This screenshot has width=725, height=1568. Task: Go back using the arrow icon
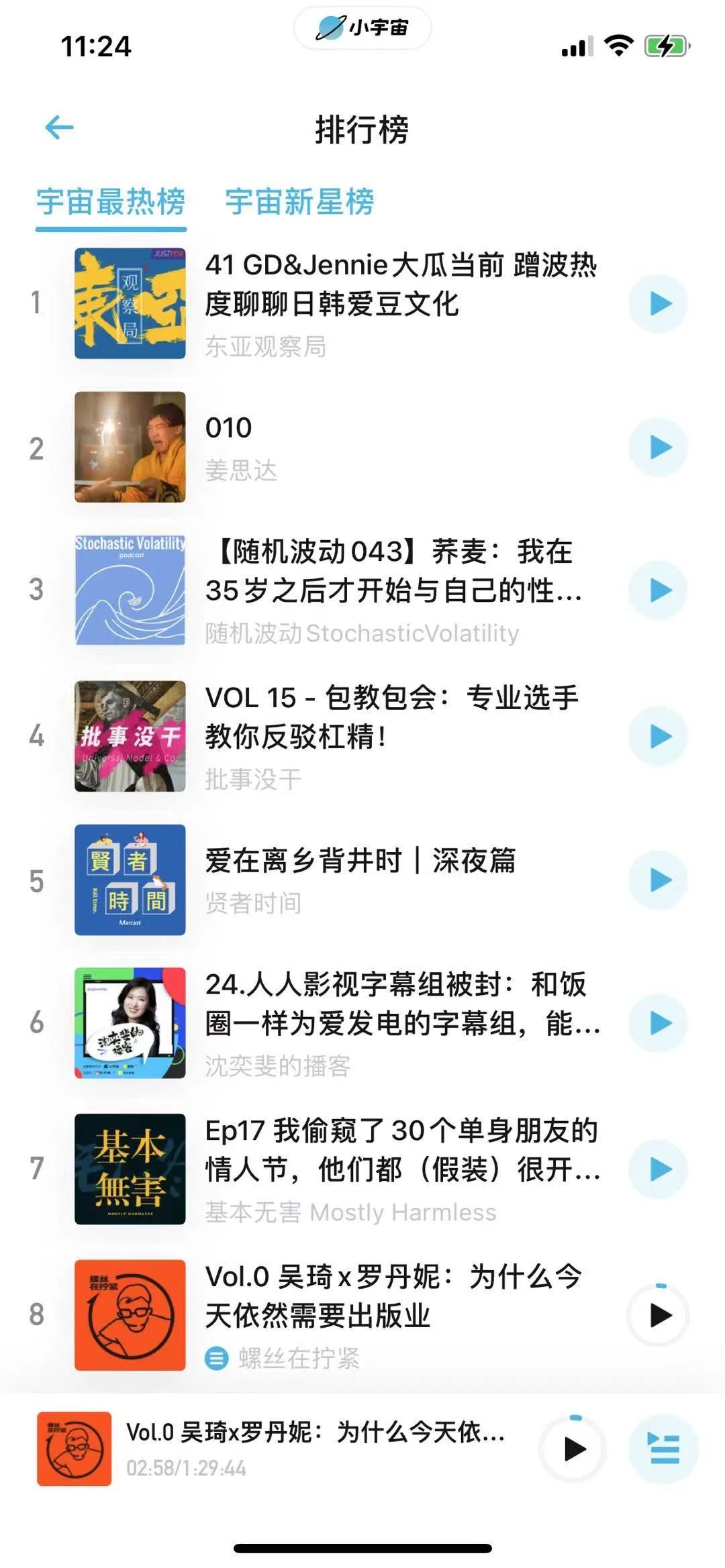pyautogui.click(x=59, y=127)
